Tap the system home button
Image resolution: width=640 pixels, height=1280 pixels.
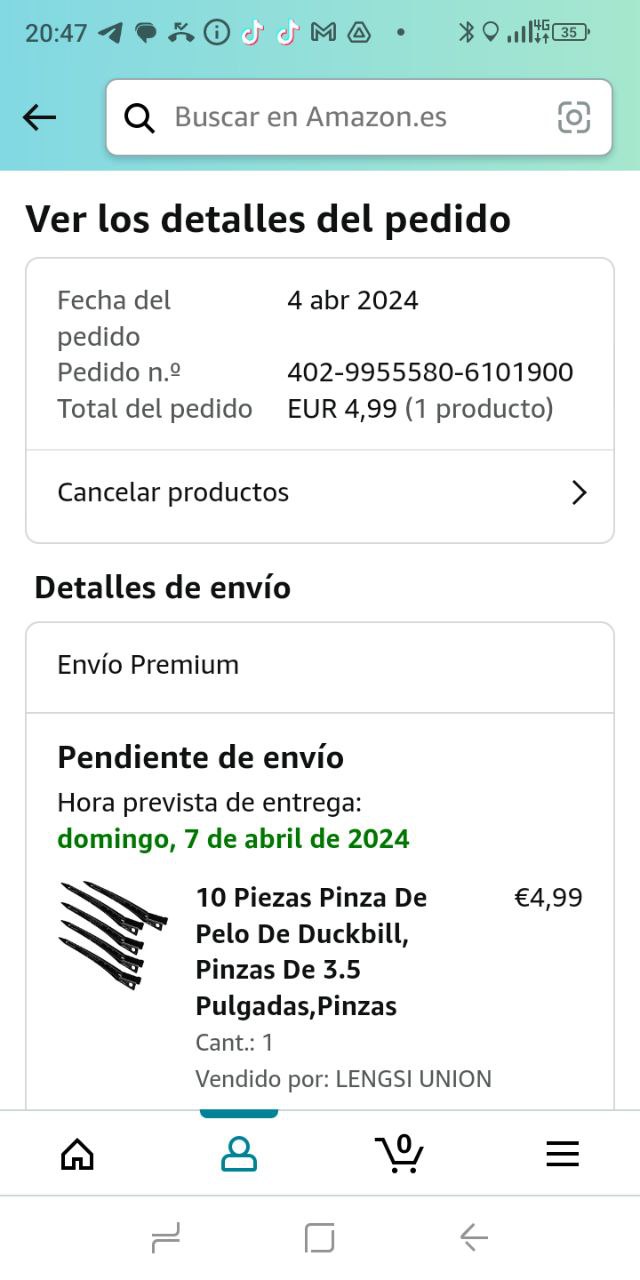click(x=319, y=1239)
